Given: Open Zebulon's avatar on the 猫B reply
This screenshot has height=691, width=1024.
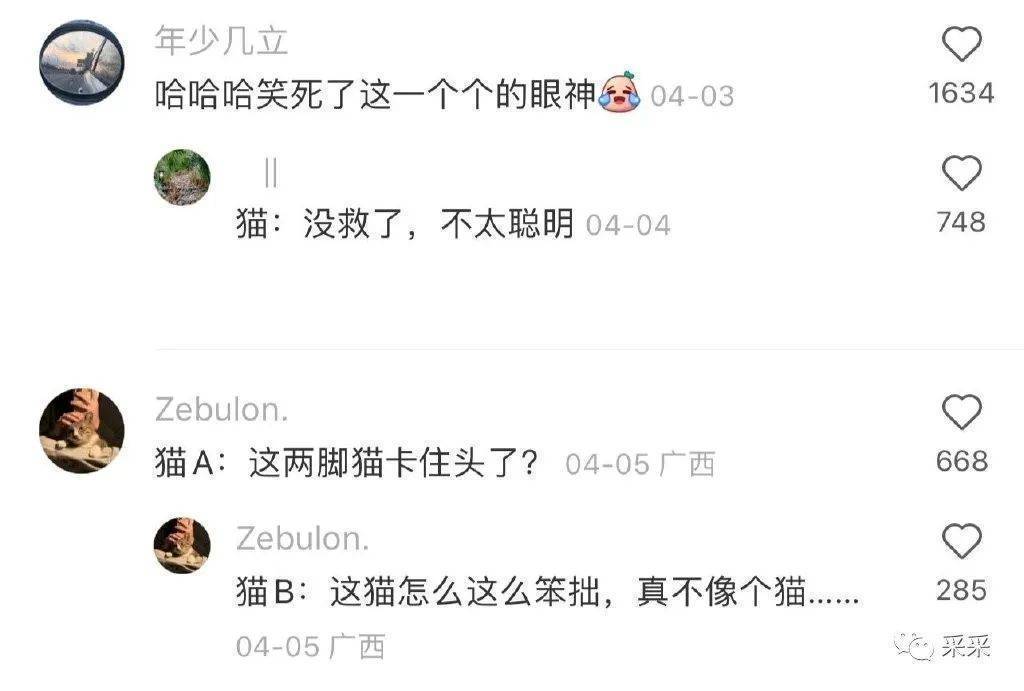Looking at the screenshot, I should pos(182,545).
